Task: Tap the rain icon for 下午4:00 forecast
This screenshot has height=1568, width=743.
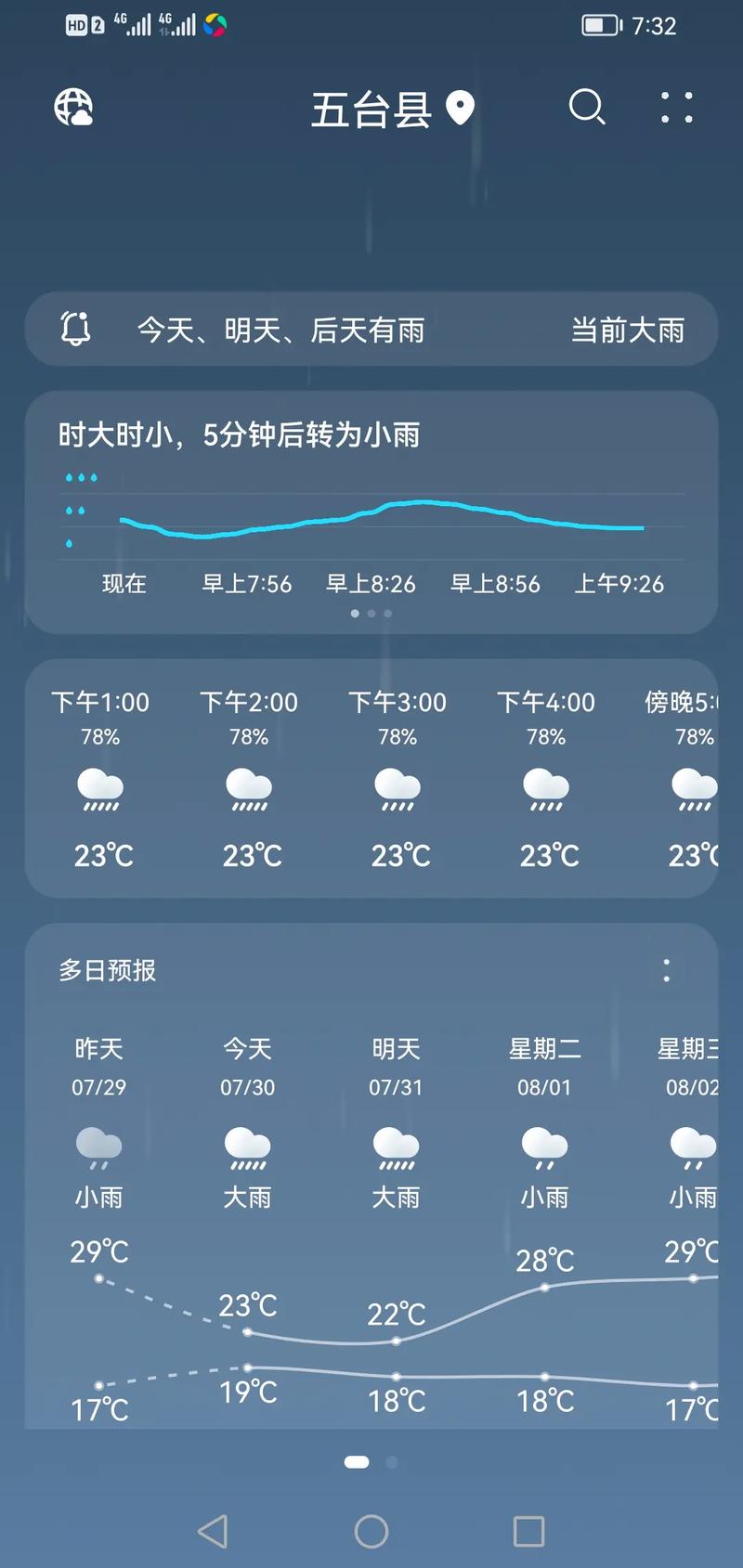Action: coord(546,790)
